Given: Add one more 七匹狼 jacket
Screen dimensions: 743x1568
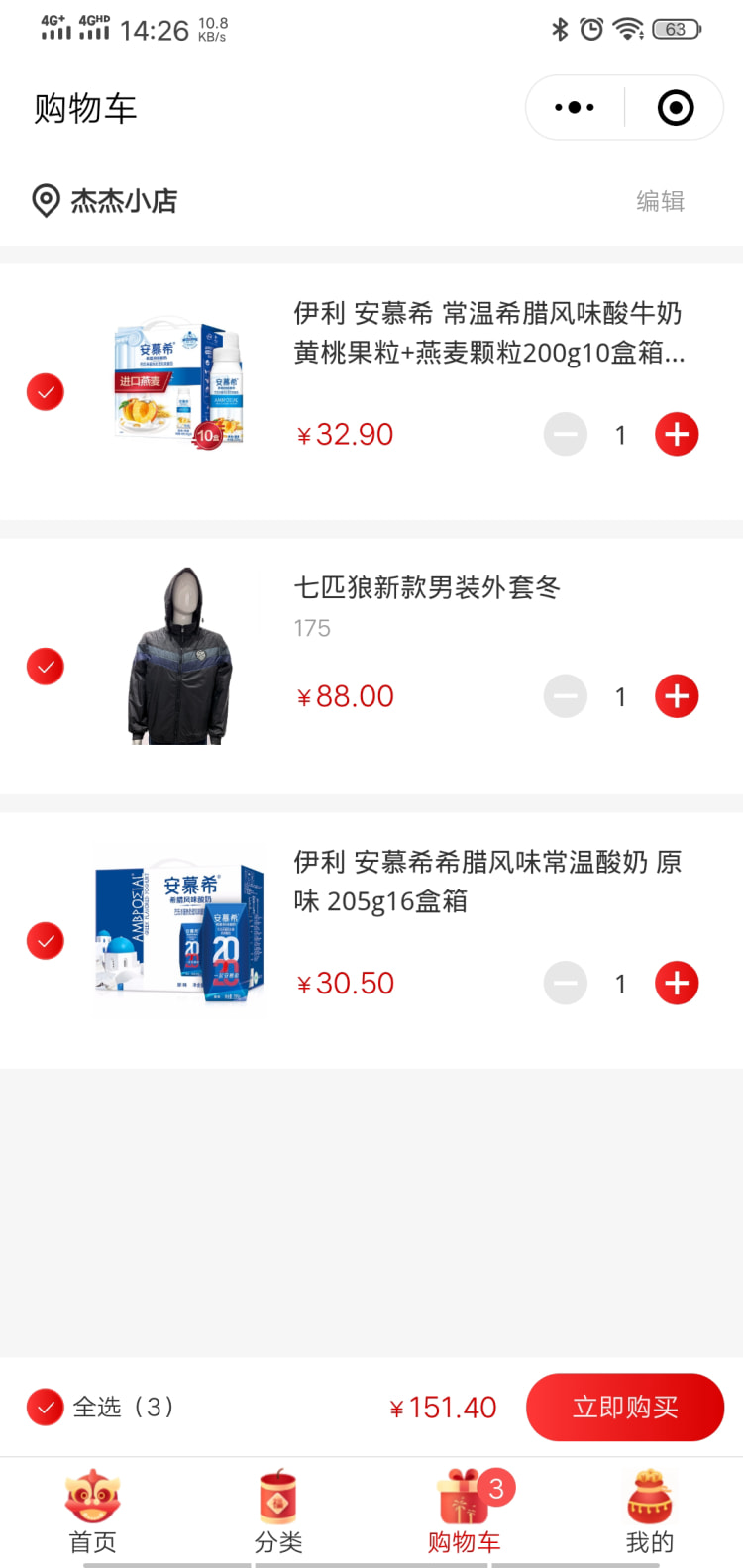Looking at the screenshot, I should (677, 697).
